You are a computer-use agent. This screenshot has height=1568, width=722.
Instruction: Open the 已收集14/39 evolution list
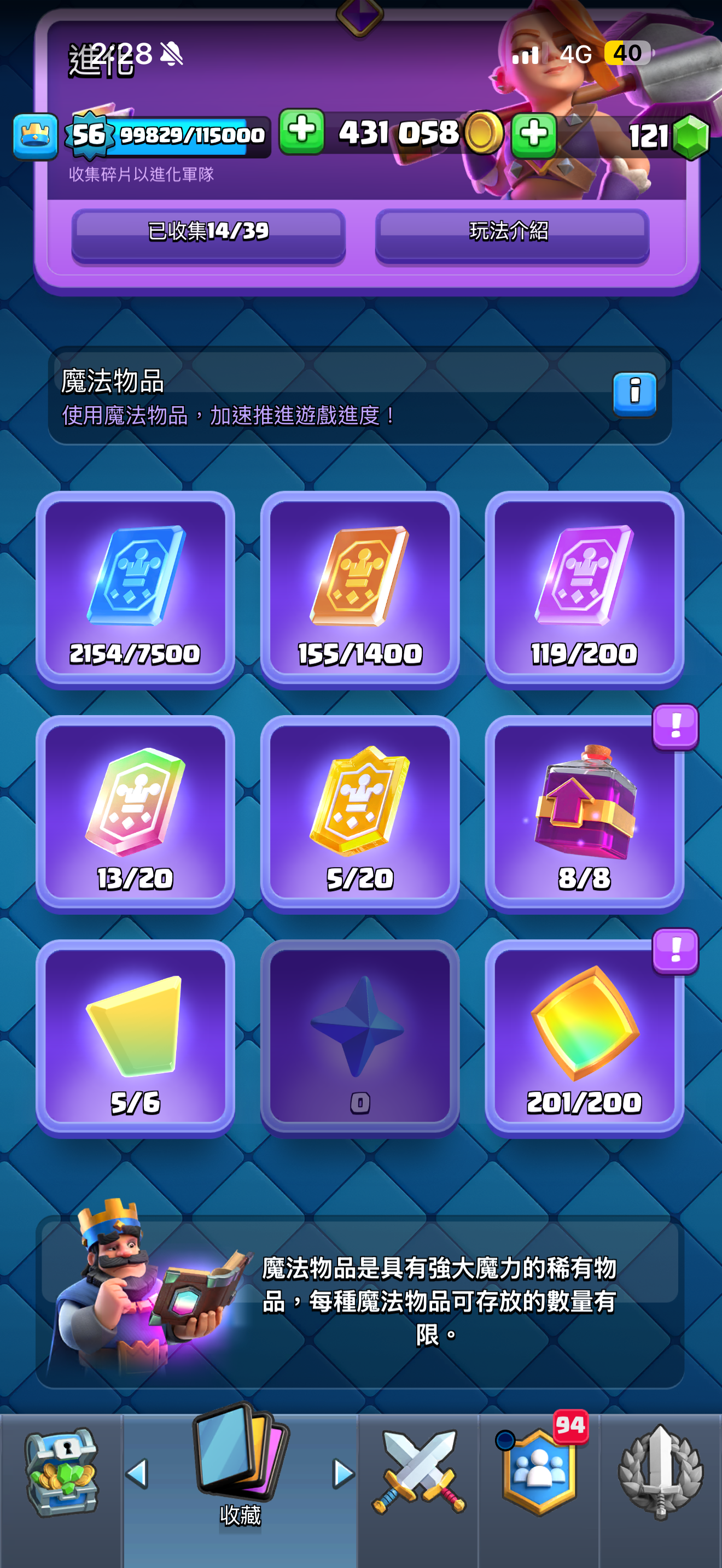tap(208, 234)
